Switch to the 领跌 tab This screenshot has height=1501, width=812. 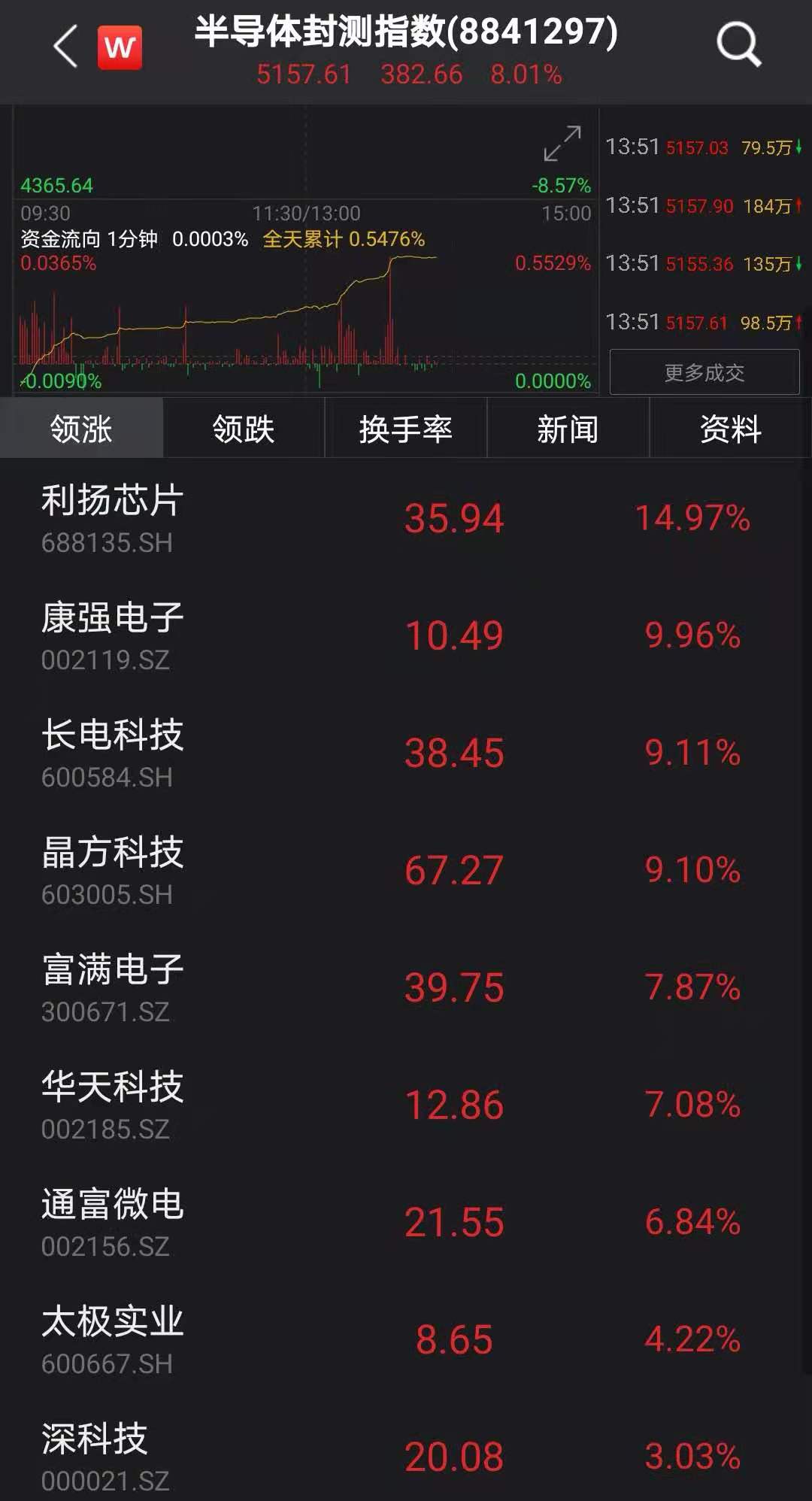[x=244, y=429]
